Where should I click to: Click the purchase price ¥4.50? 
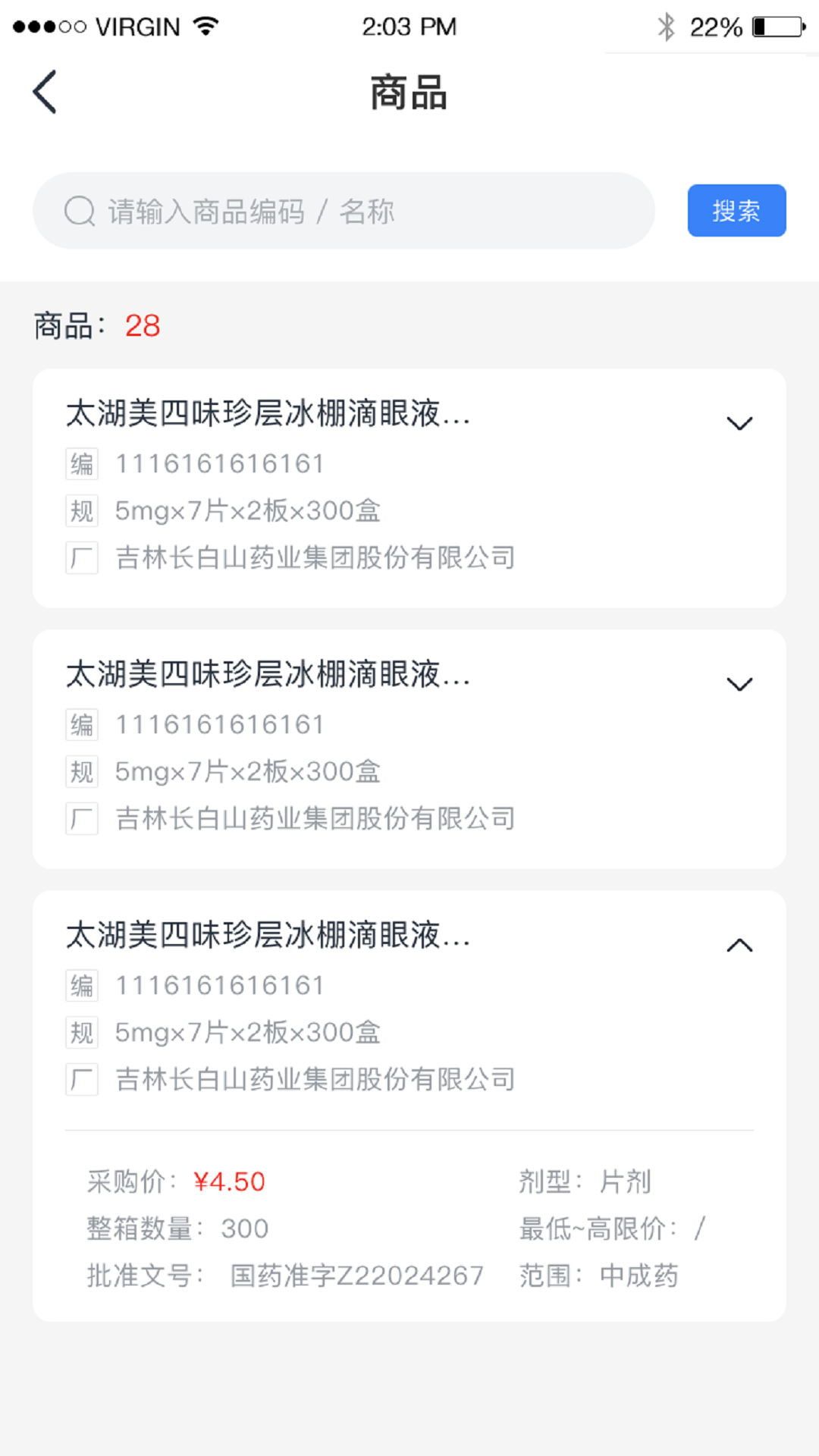point(230,1181)
